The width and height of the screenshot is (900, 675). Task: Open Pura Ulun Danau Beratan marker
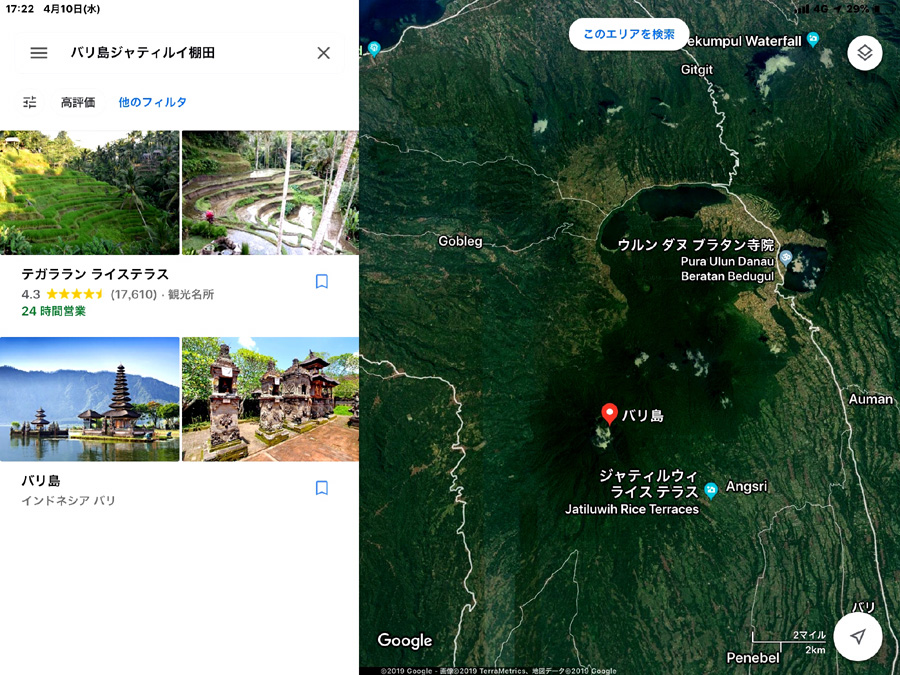pos(786,258)
